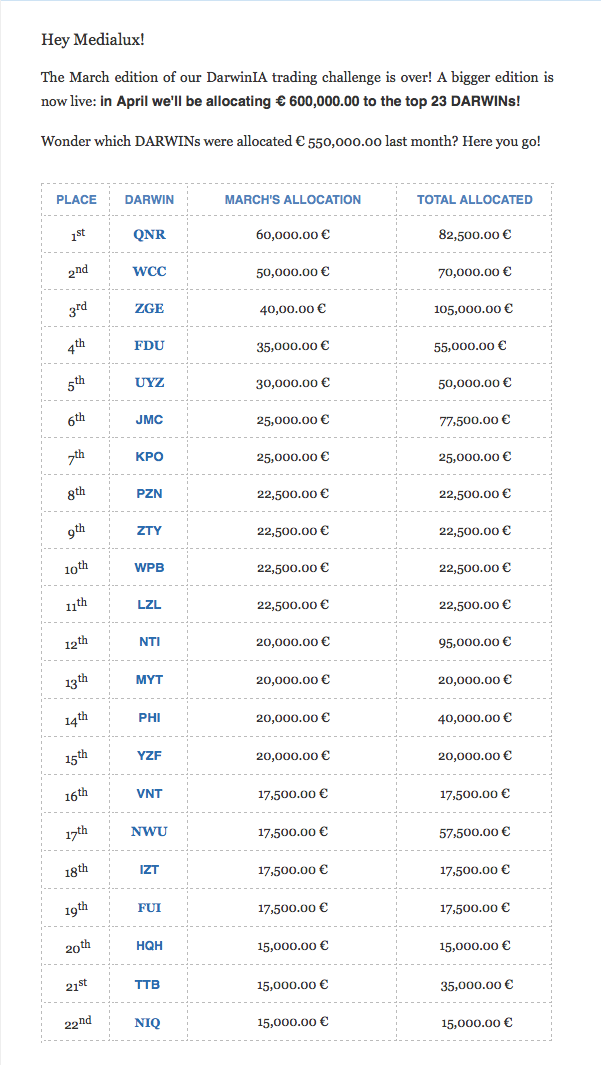Select the JMC DARWIN link
Image resolution: width=601 pixels, height=1065 pixels.
(149, 420)
